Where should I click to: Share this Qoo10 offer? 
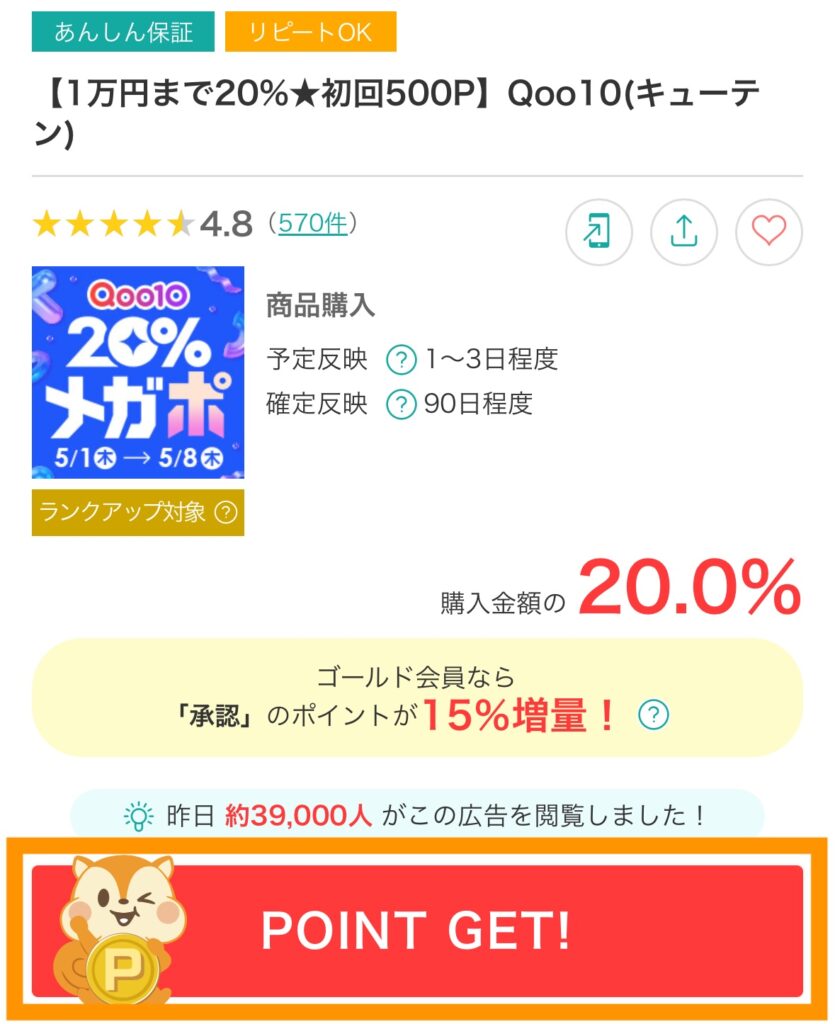click(683, 232)
